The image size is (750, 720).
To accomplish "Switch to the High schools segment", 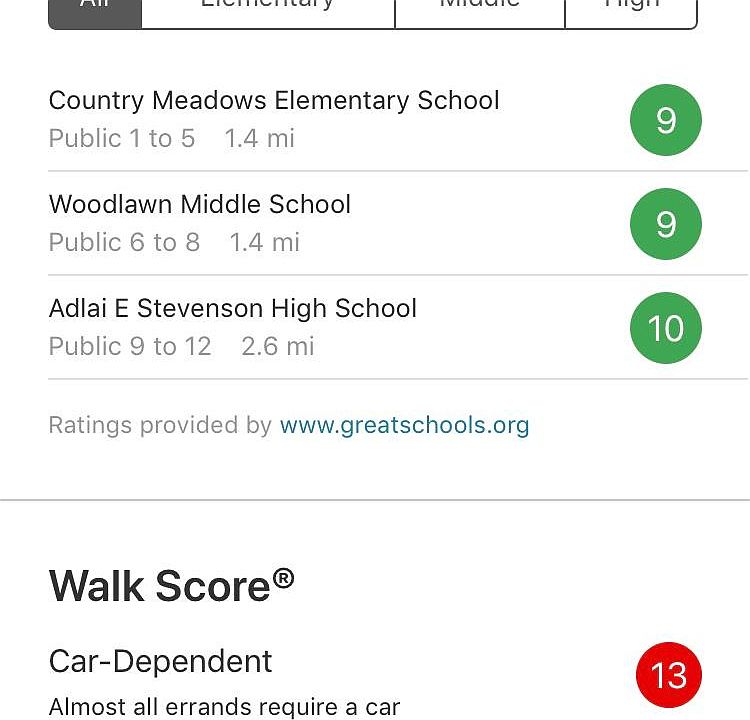I will 631,12.
